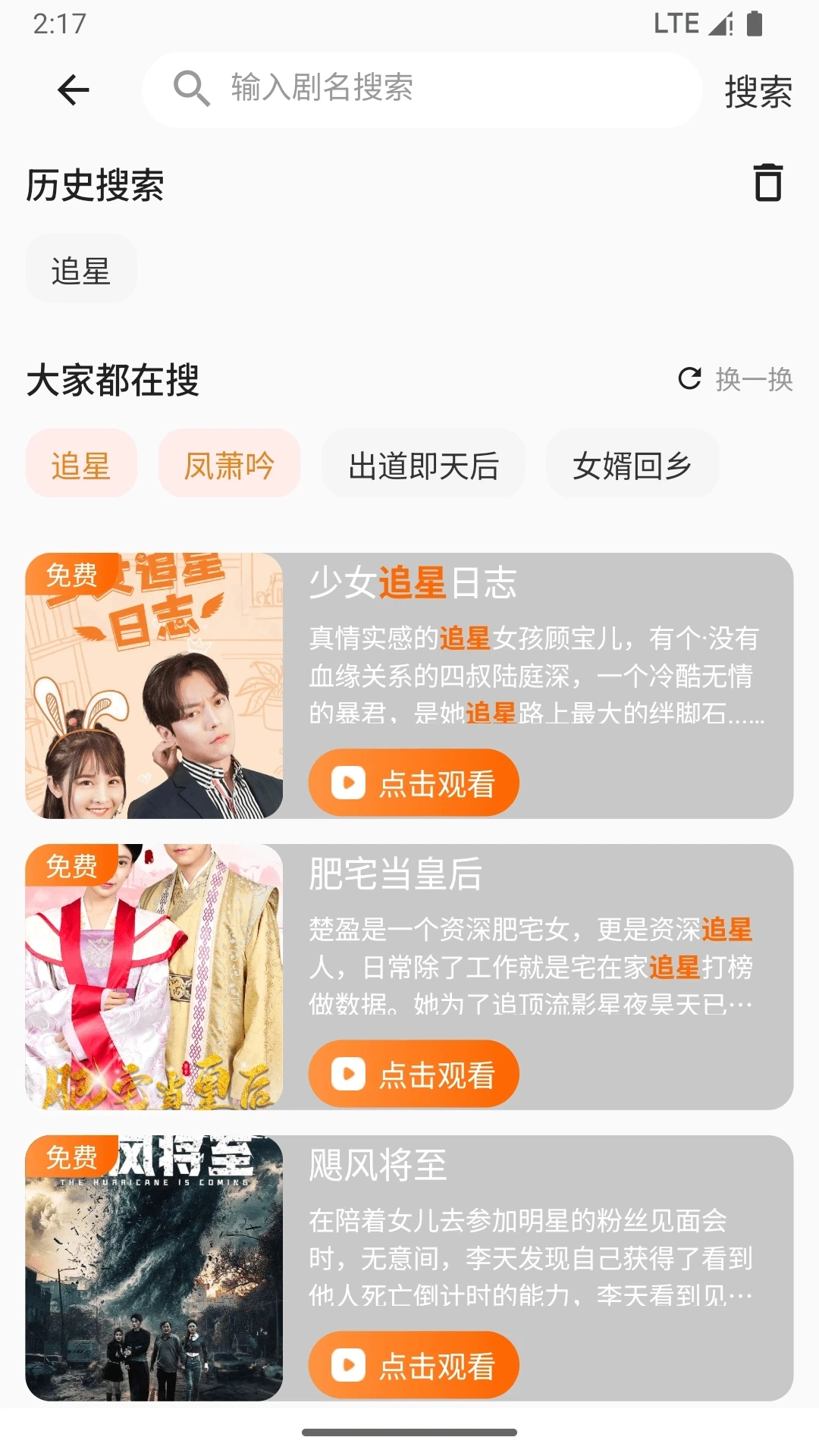Screen dimensions: 819x1456
Task: Select the 凤萧吟 hot search tag
Action: pyautogui.click(x=228, y=463)
